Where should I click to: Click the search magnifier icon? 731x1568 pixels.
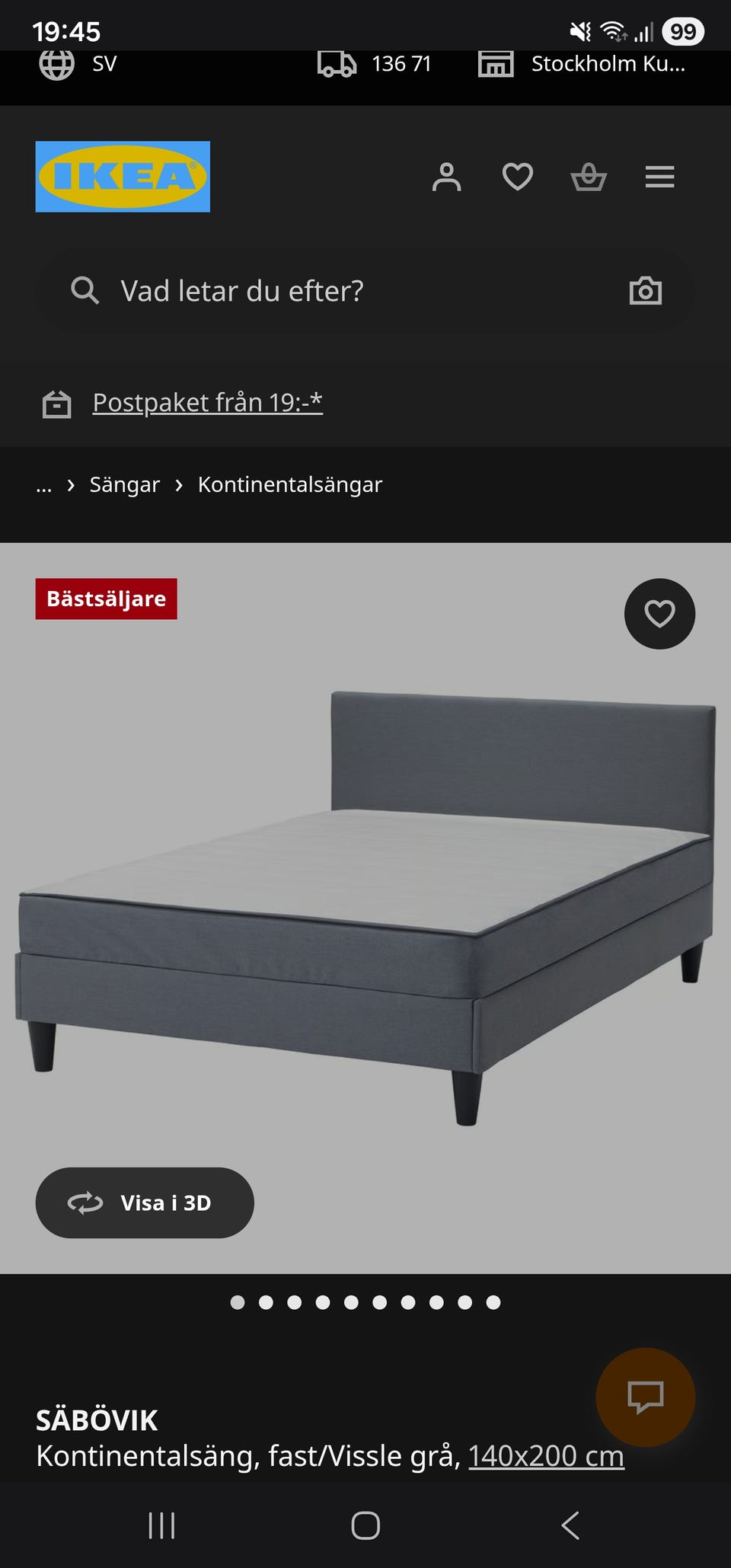click(85, 290)
